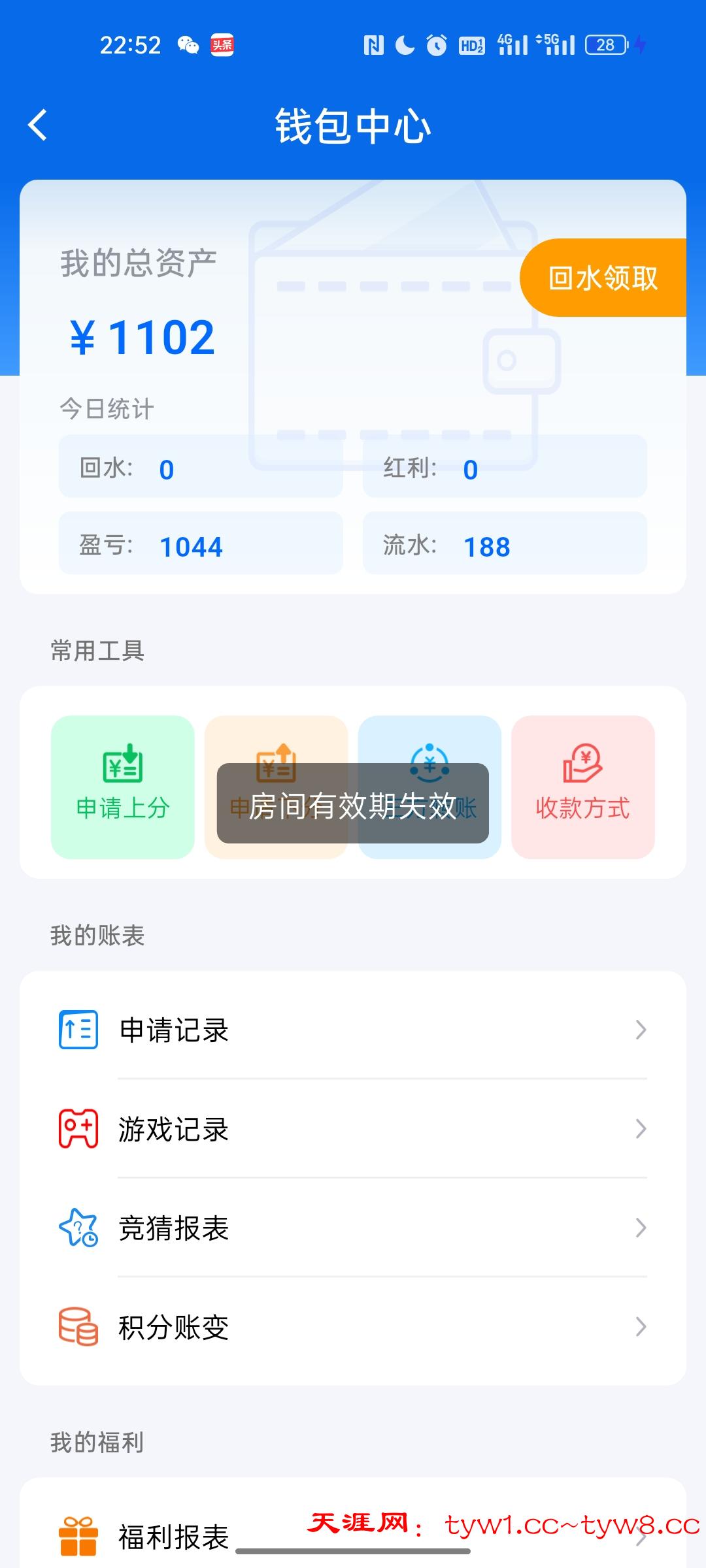
Task: Check 积分账变 history
Action: pos(352,1327)
